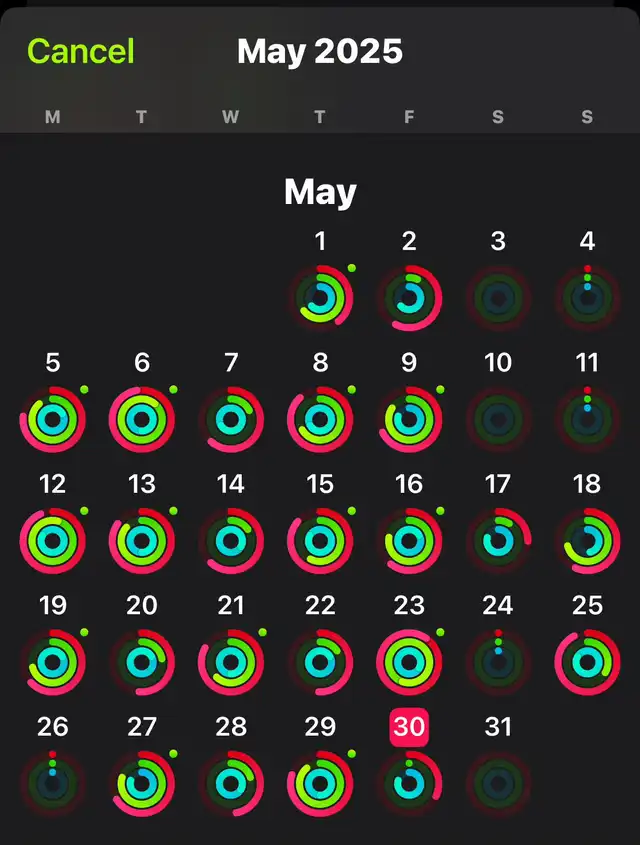Cancel the calendar view
This screenshot has width=640, height=845.
[80, 51]
